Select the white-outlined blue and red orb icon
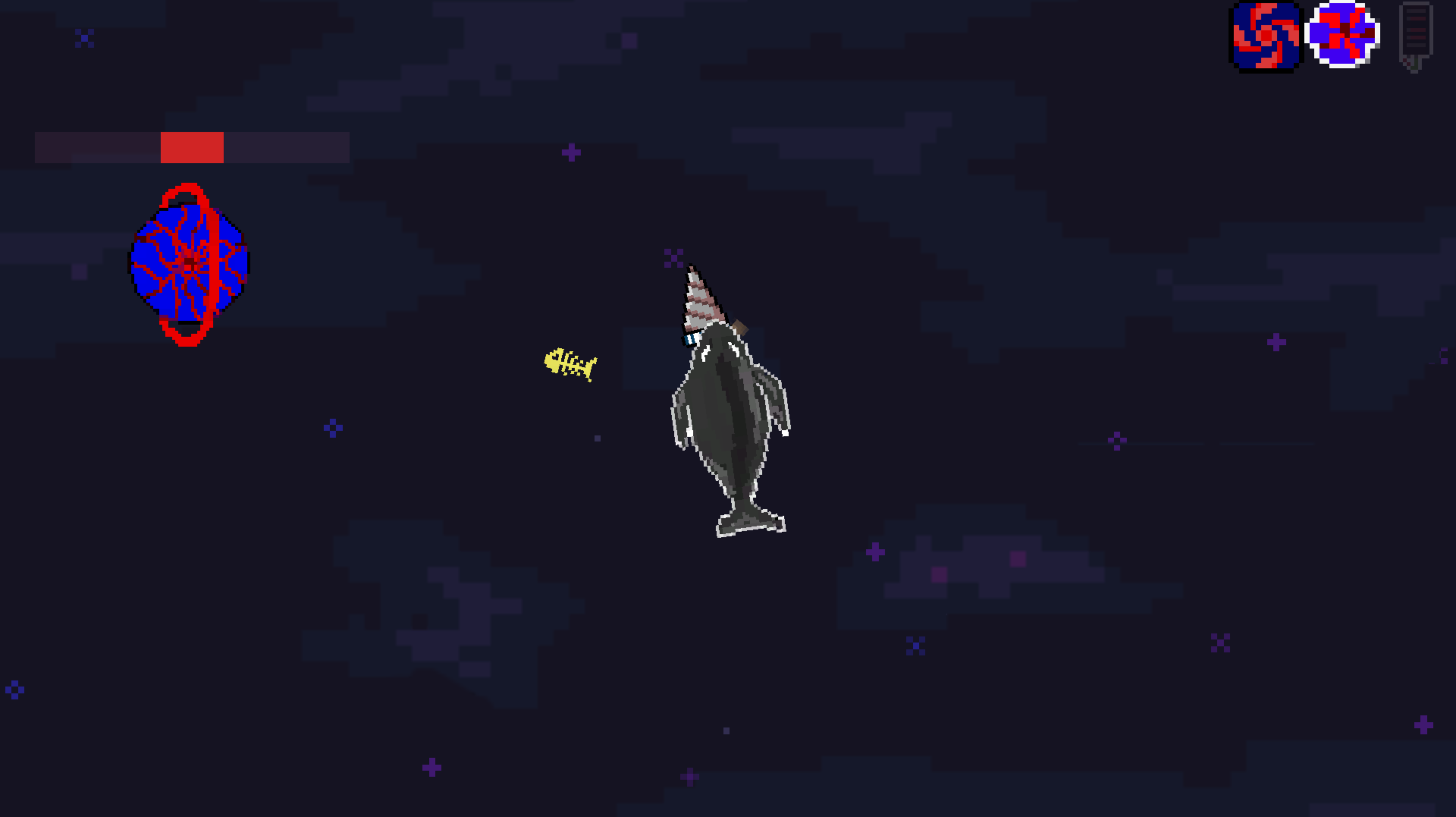The height and width of the screenshot is (817, 1456). pos(1342,35)
